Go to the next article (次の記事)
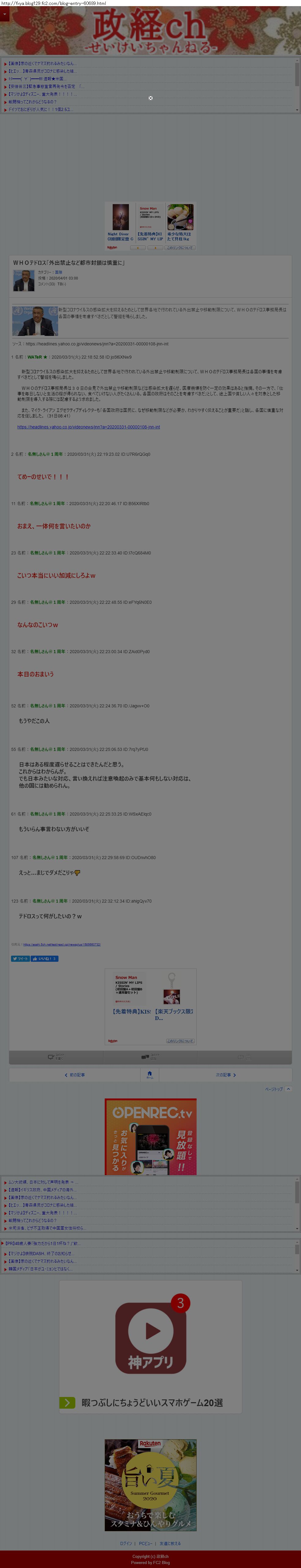 point(226,1075)
